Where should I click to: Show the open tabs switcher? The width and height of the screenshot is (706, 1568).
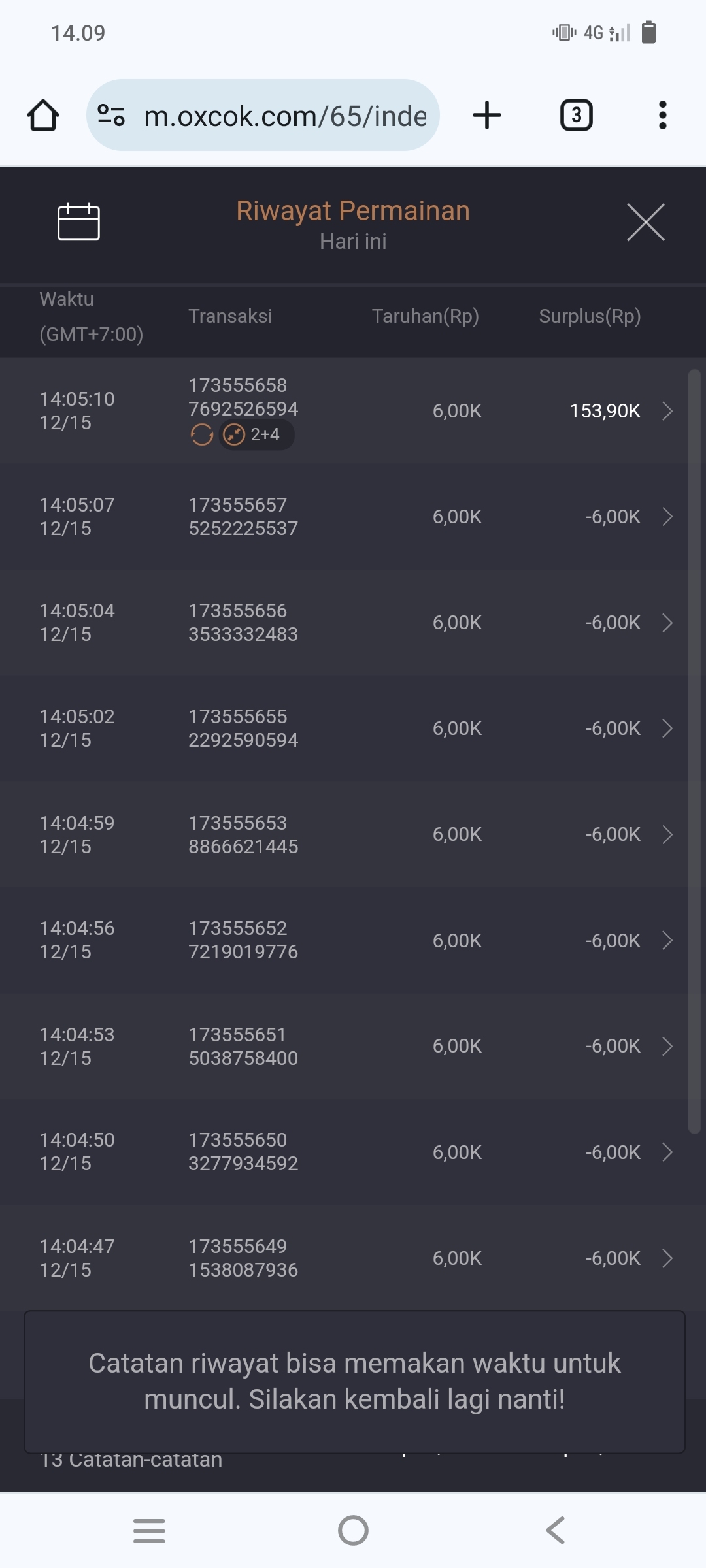pos(576,116)
